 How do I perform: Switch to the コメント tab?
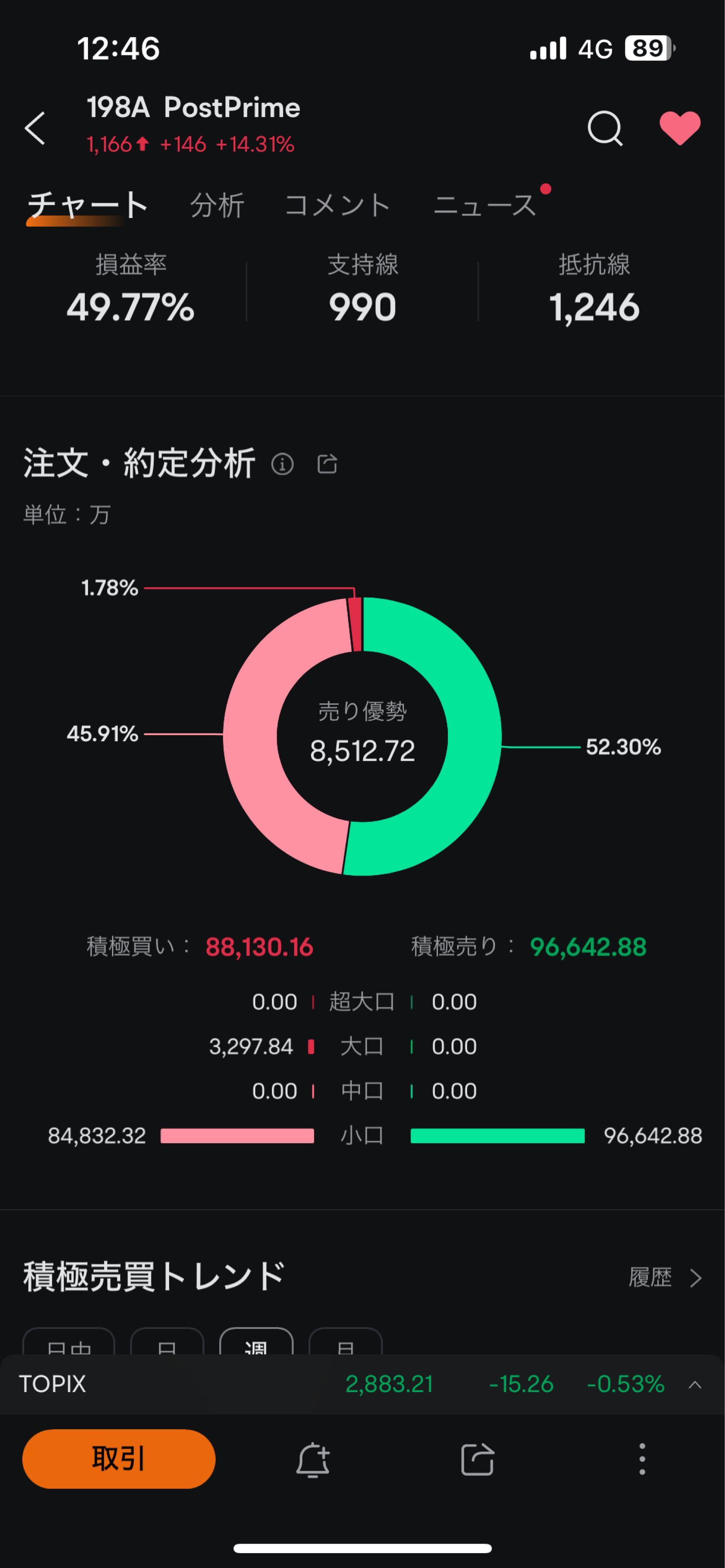pyautogui.click(x=337, y=205)
